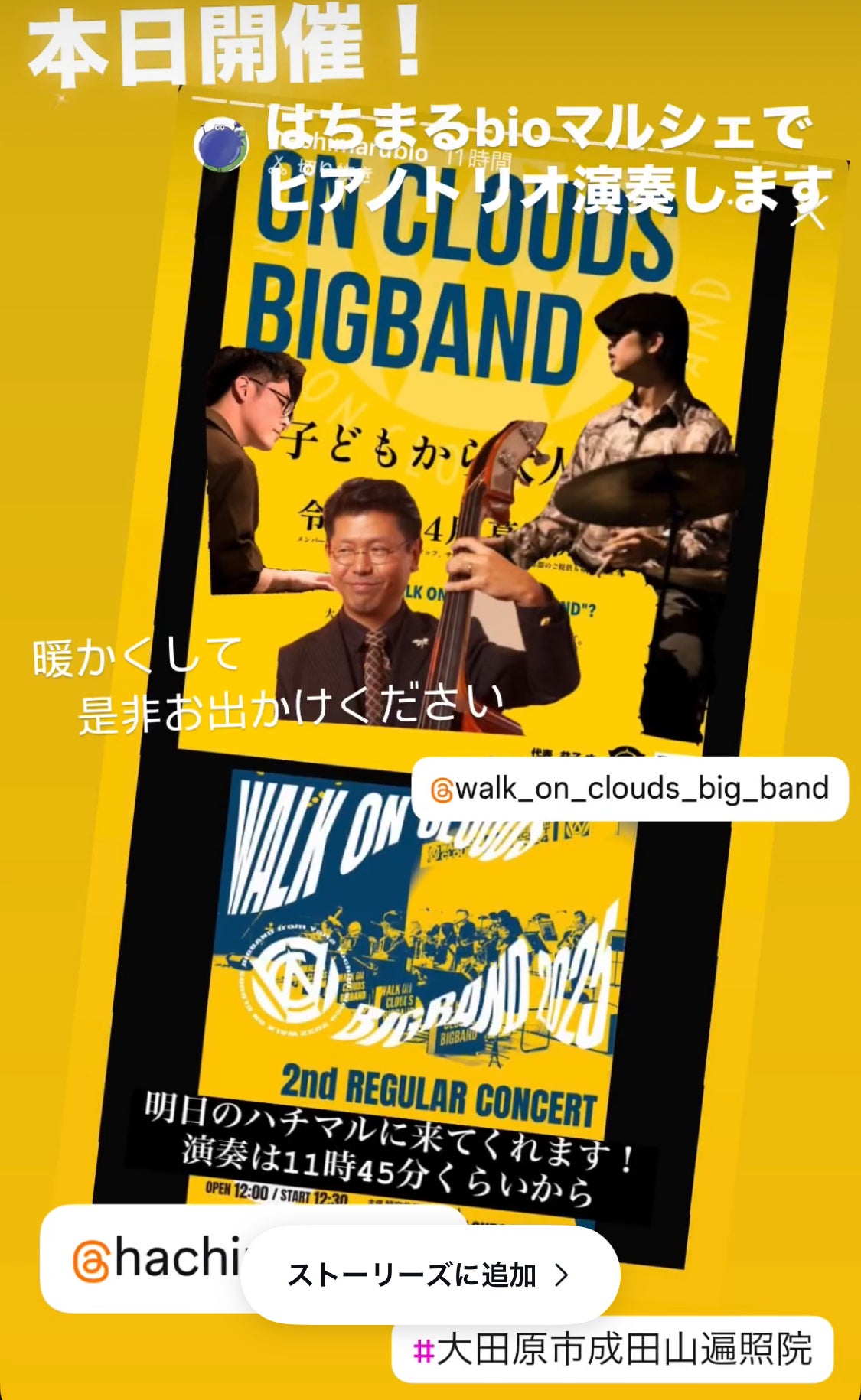Tap the ストーリーズに追加 button

point(429,1275)
